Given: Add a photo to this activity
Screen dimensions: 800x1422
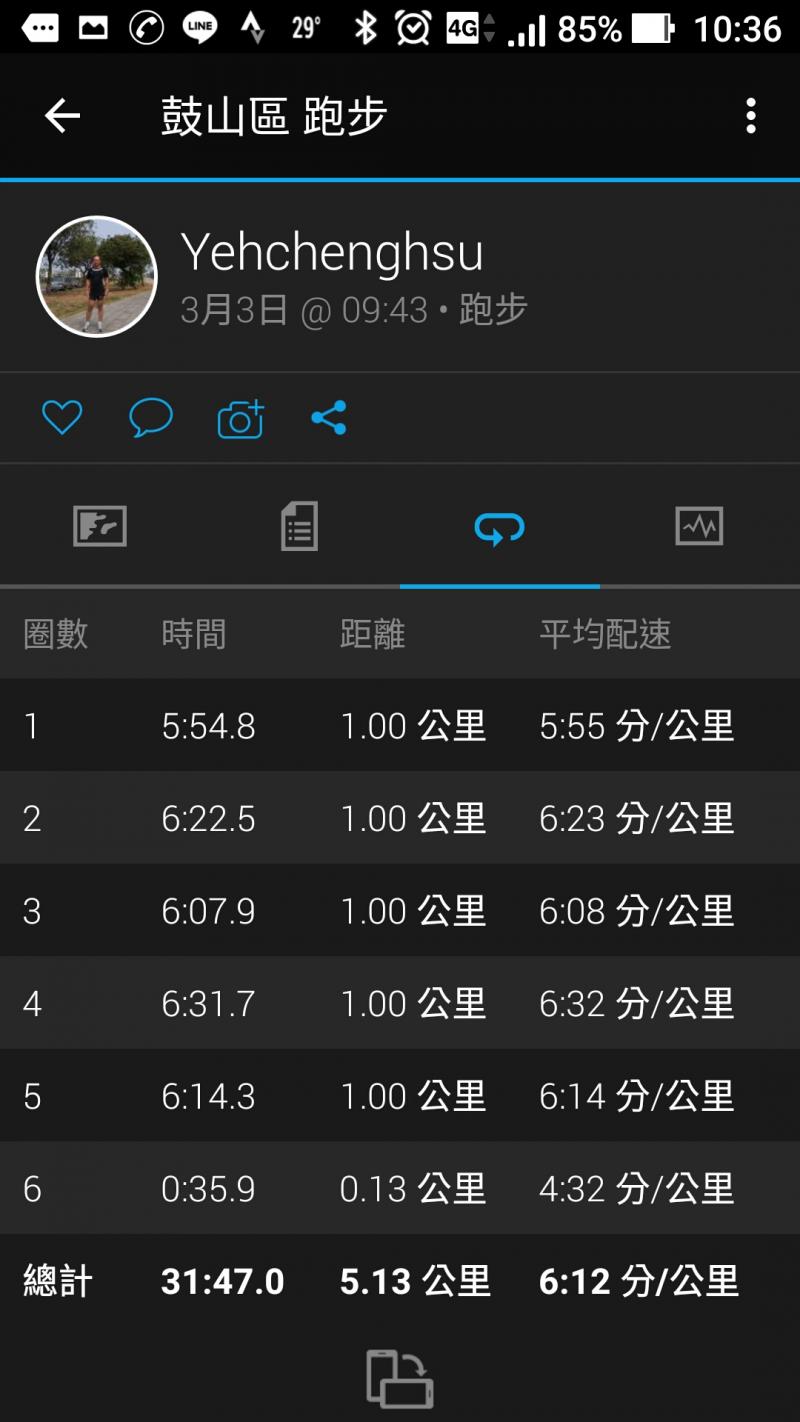Looking at the screenshot, I should click(x=240, y=418).
